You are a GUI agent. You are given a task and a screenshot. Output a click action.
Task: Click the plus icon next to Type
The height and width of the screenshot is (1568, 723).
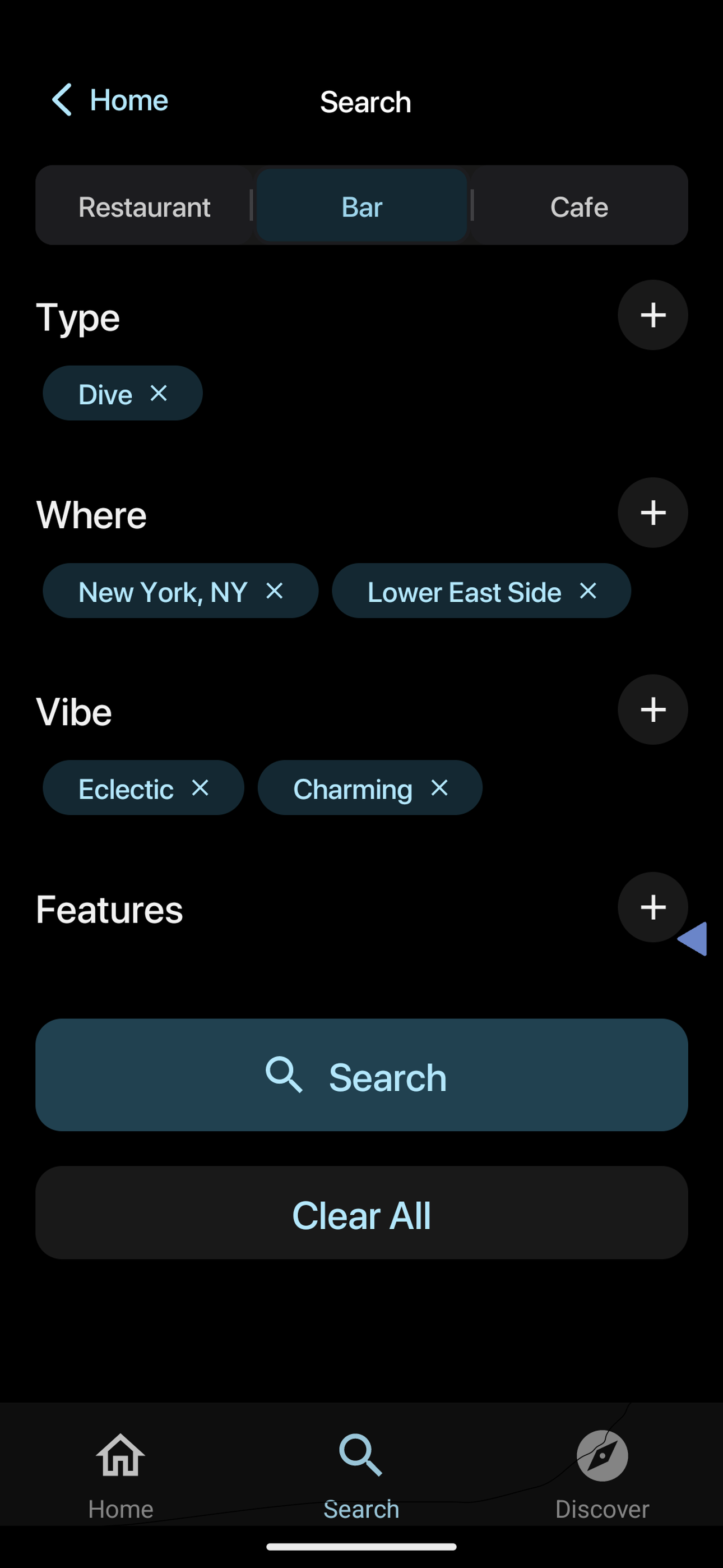coord(652,315)
